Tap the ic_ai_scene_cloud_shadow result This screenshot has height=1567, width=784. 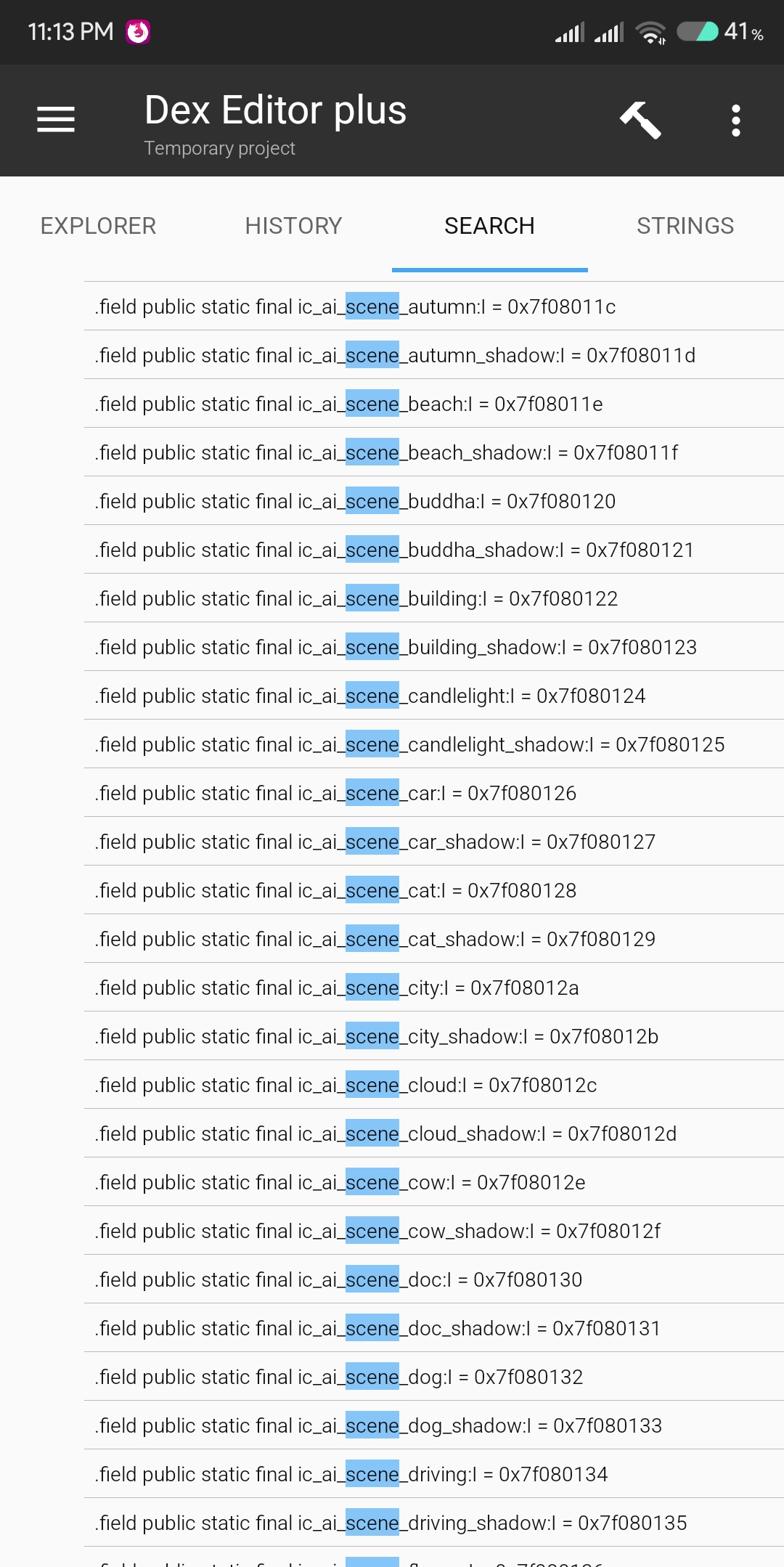coord(385,1134)
